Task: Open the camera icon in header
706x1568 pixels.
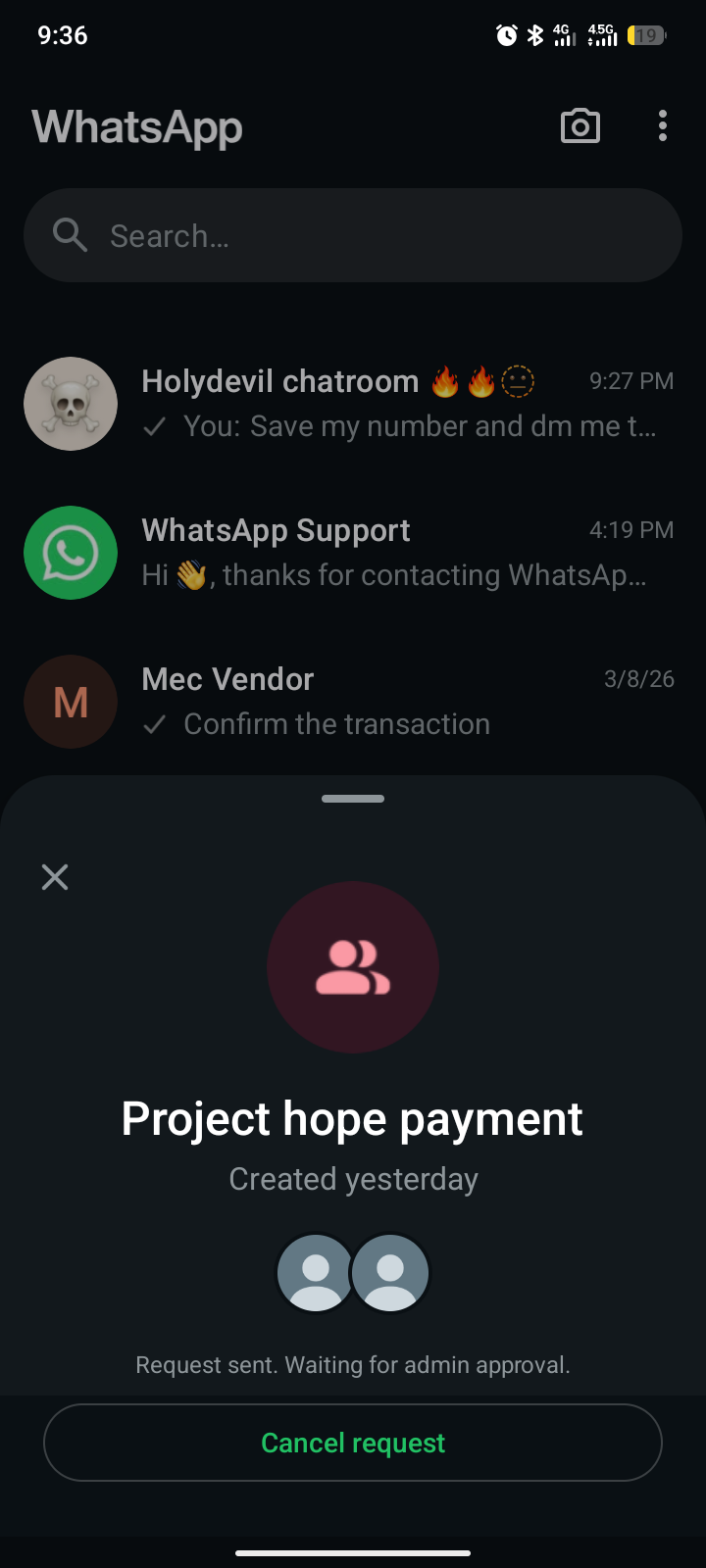Action: click(580, 126)
